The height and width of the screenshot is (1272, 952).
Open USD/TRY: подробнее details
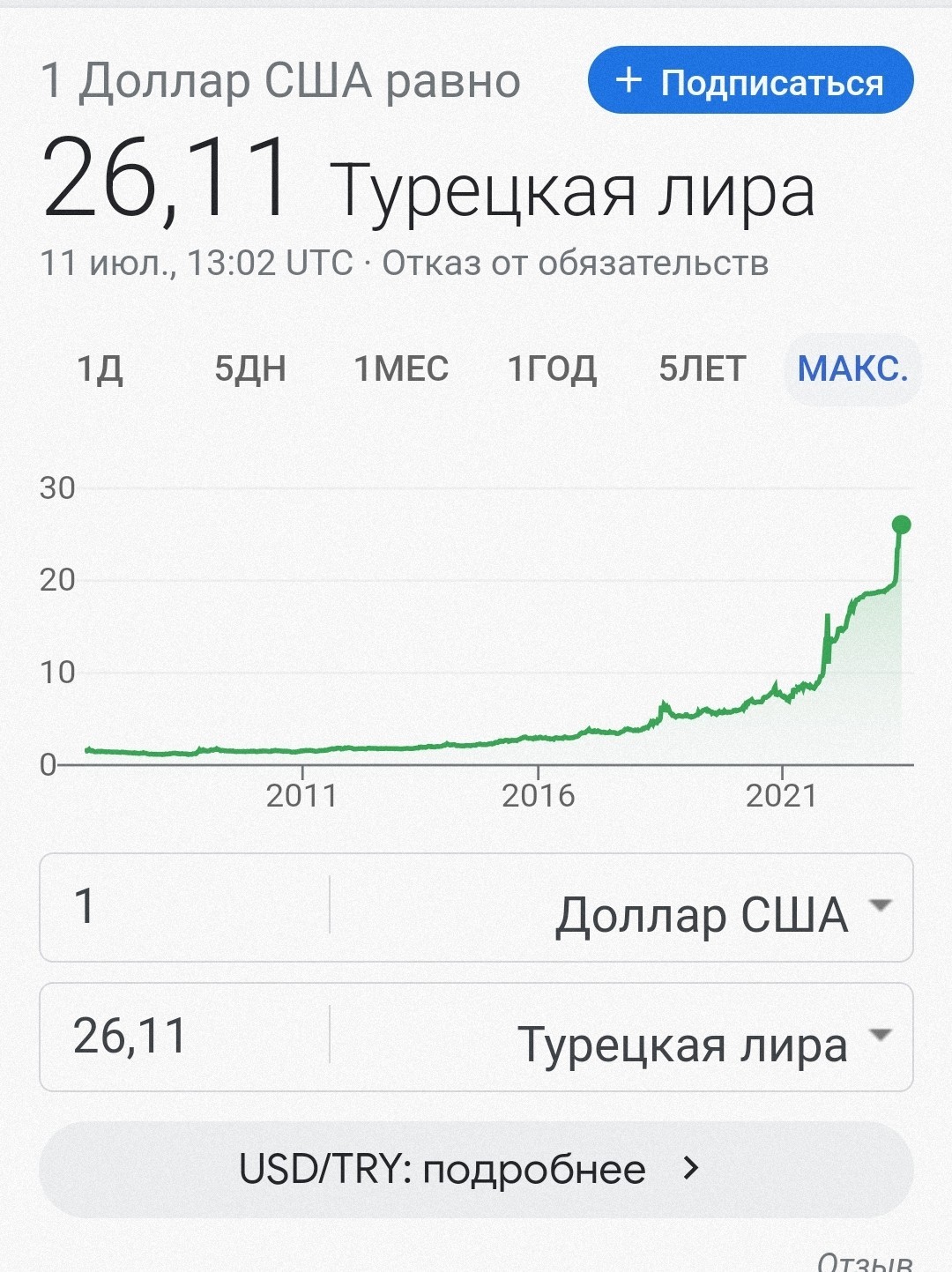[x=476, y=1169]
